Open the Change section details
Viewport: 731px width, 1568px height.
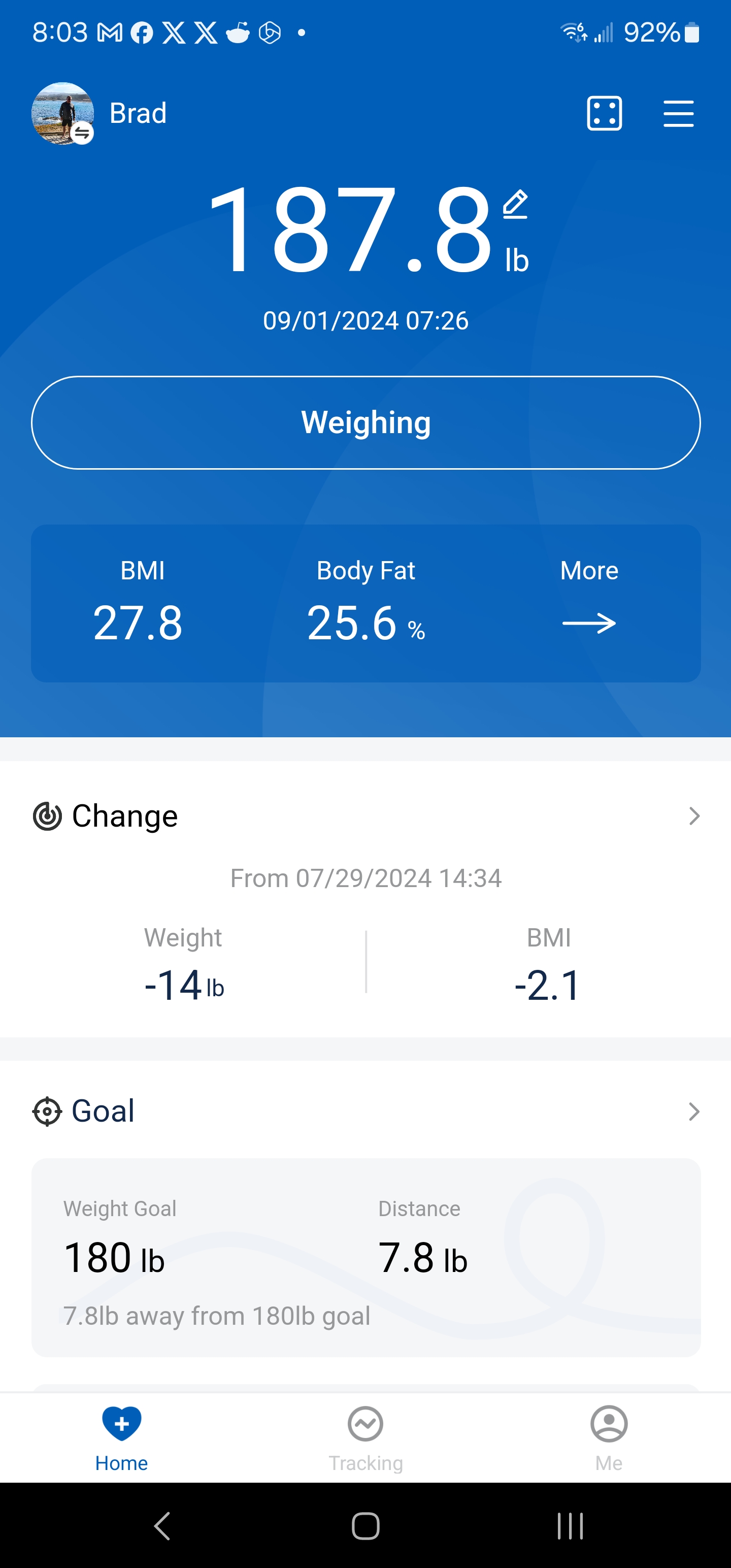click(693, 815)
